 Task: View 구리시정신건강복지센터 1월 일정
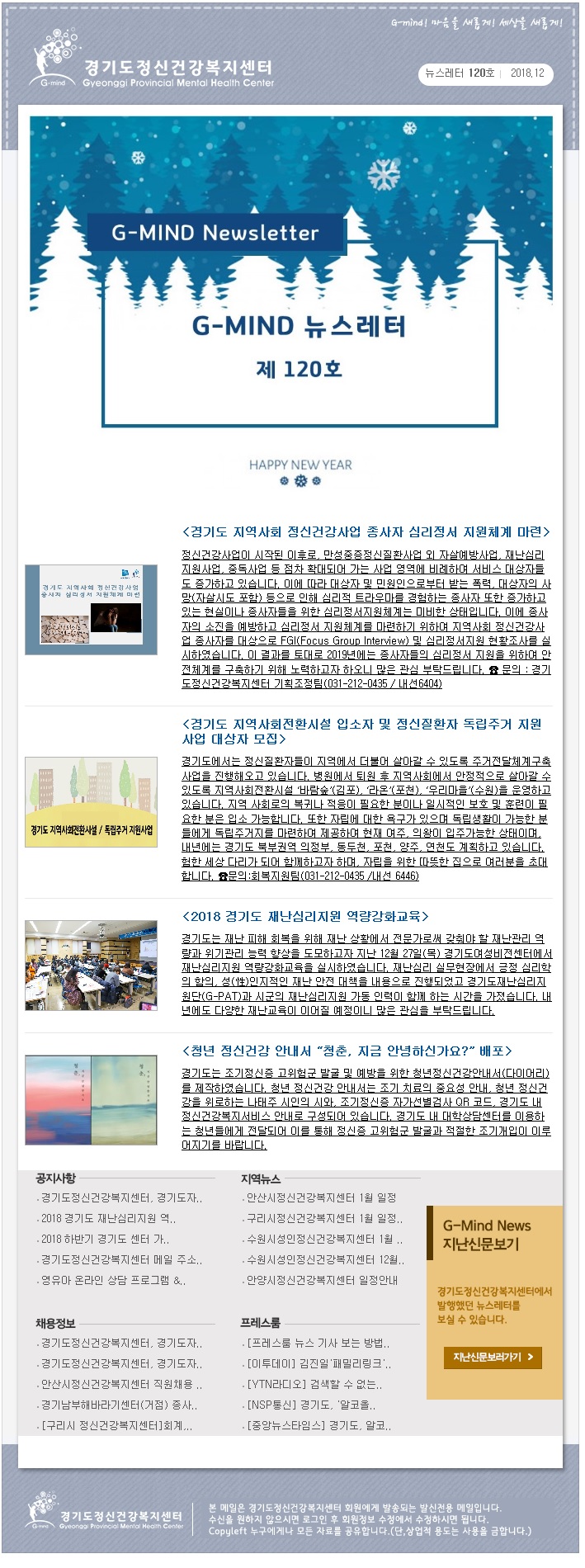(324, 1218)
